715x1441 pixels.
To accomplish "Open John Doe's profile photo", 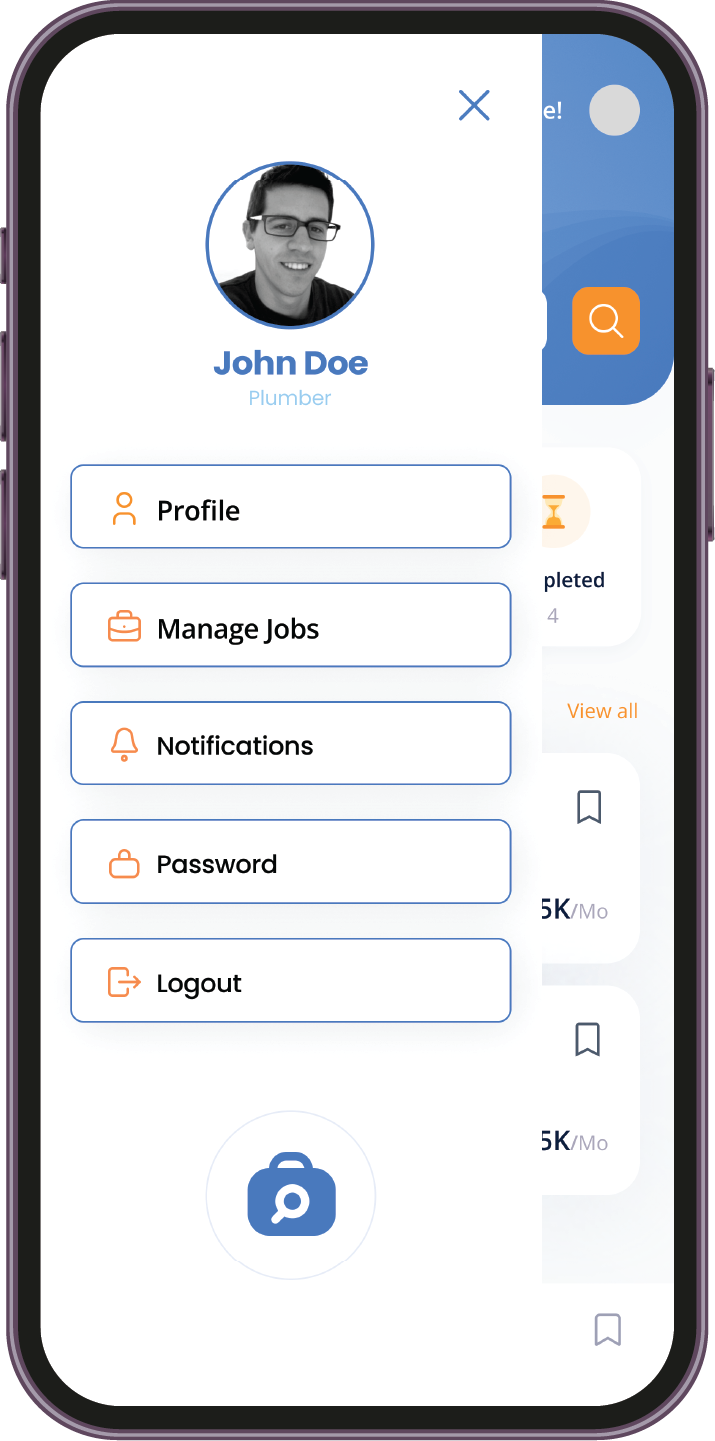I will [x=290, y=245].
